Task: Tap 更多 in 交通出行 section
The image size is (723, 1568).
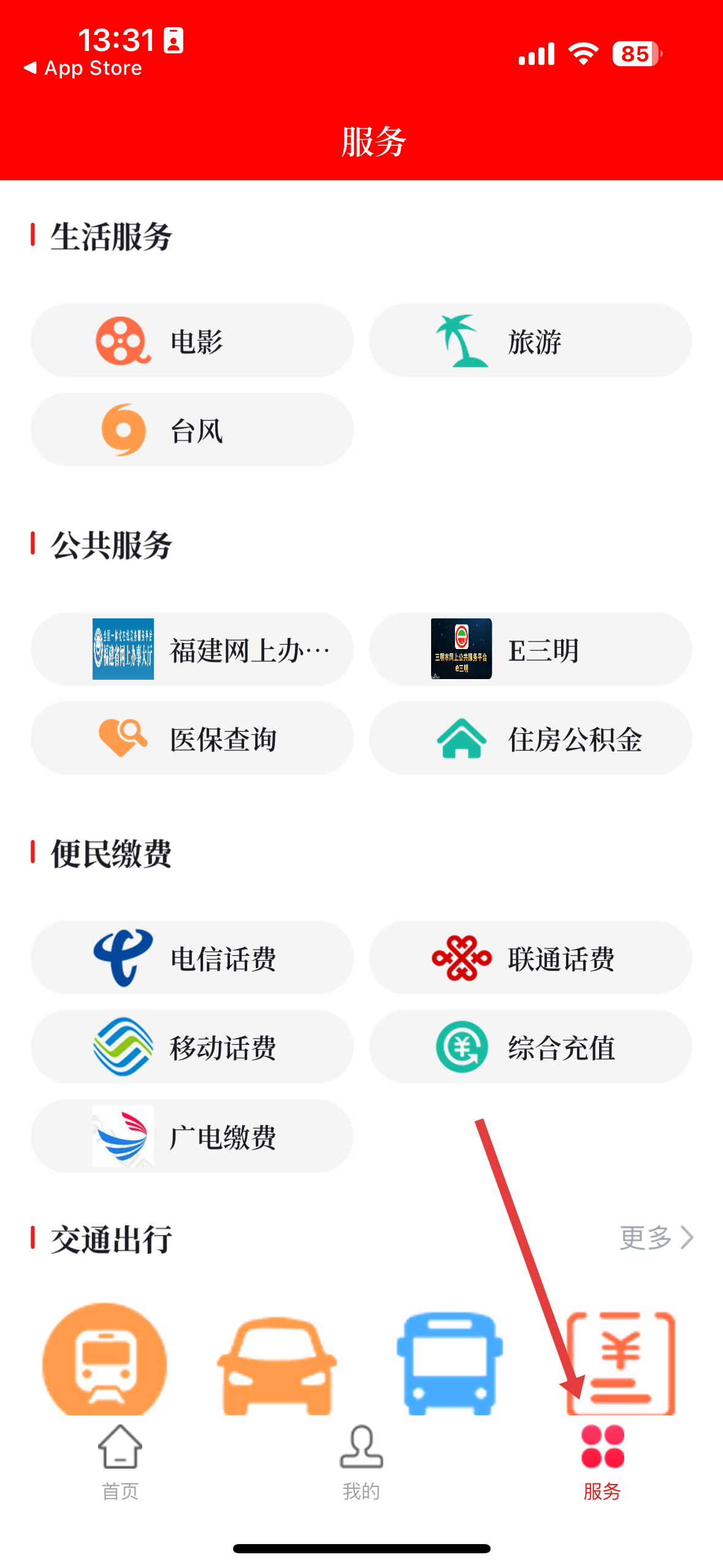Action: [656, 1237]
